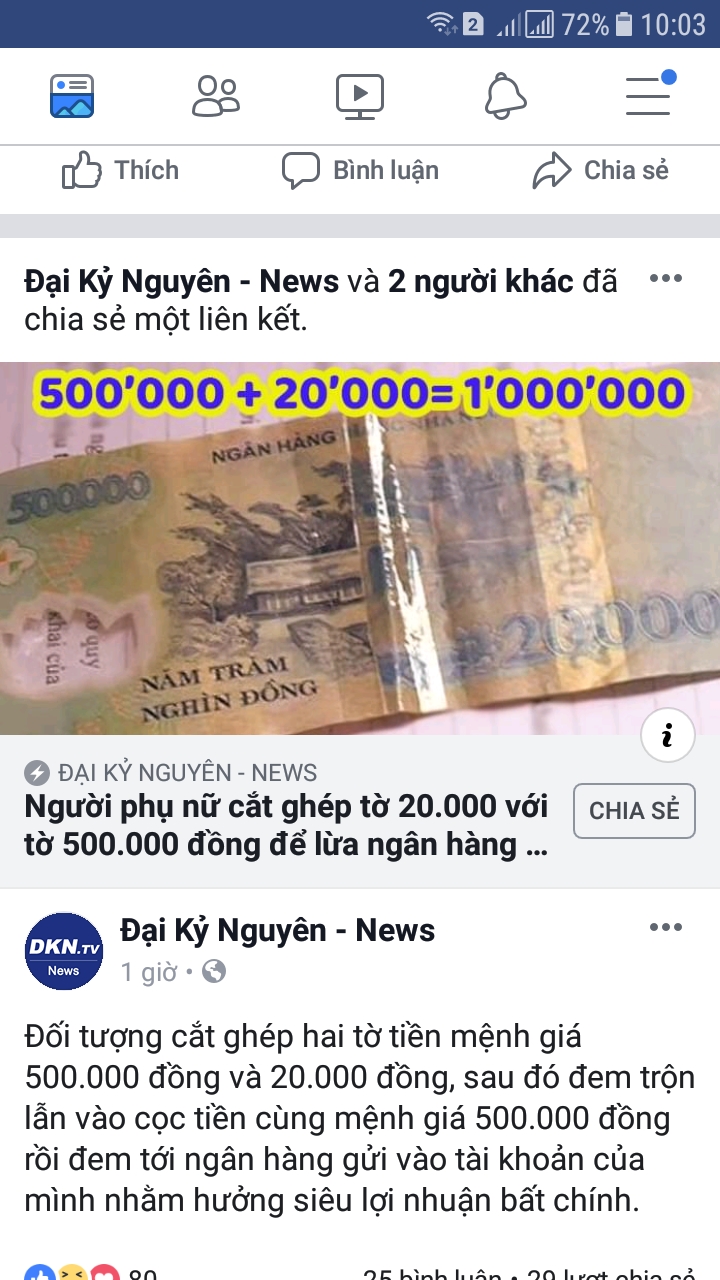This screenshot has height=1280, width=720.
Task: Open the three-dot menu on Đại Kỷ Nguyên post
Action: (x=666, y=927)
